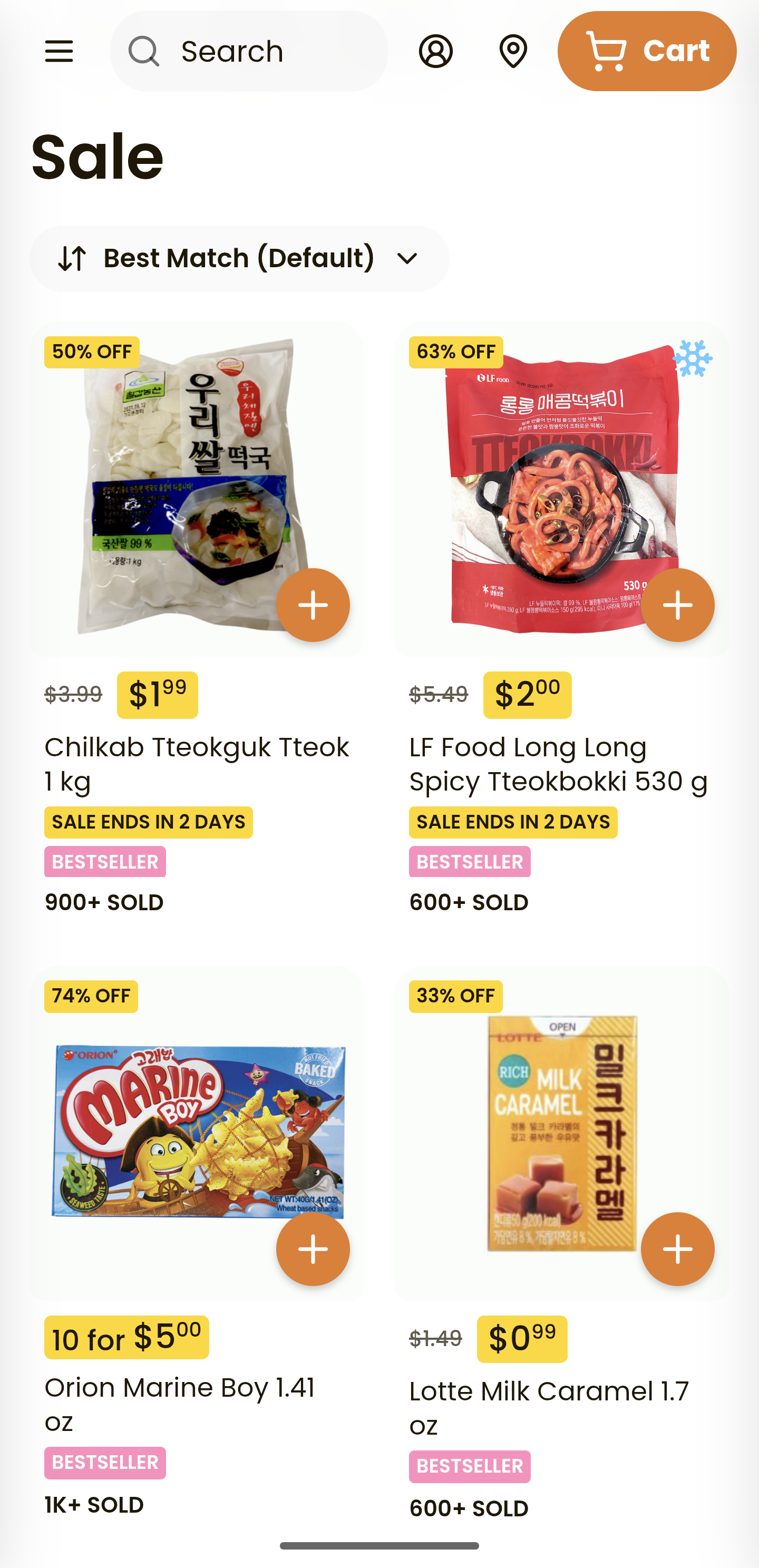Image resolution: width=759 pixels, height=1568 pixels.
Task: Click the SALE ENDS IN 2 DAYS banner
Action: point(148,822)
